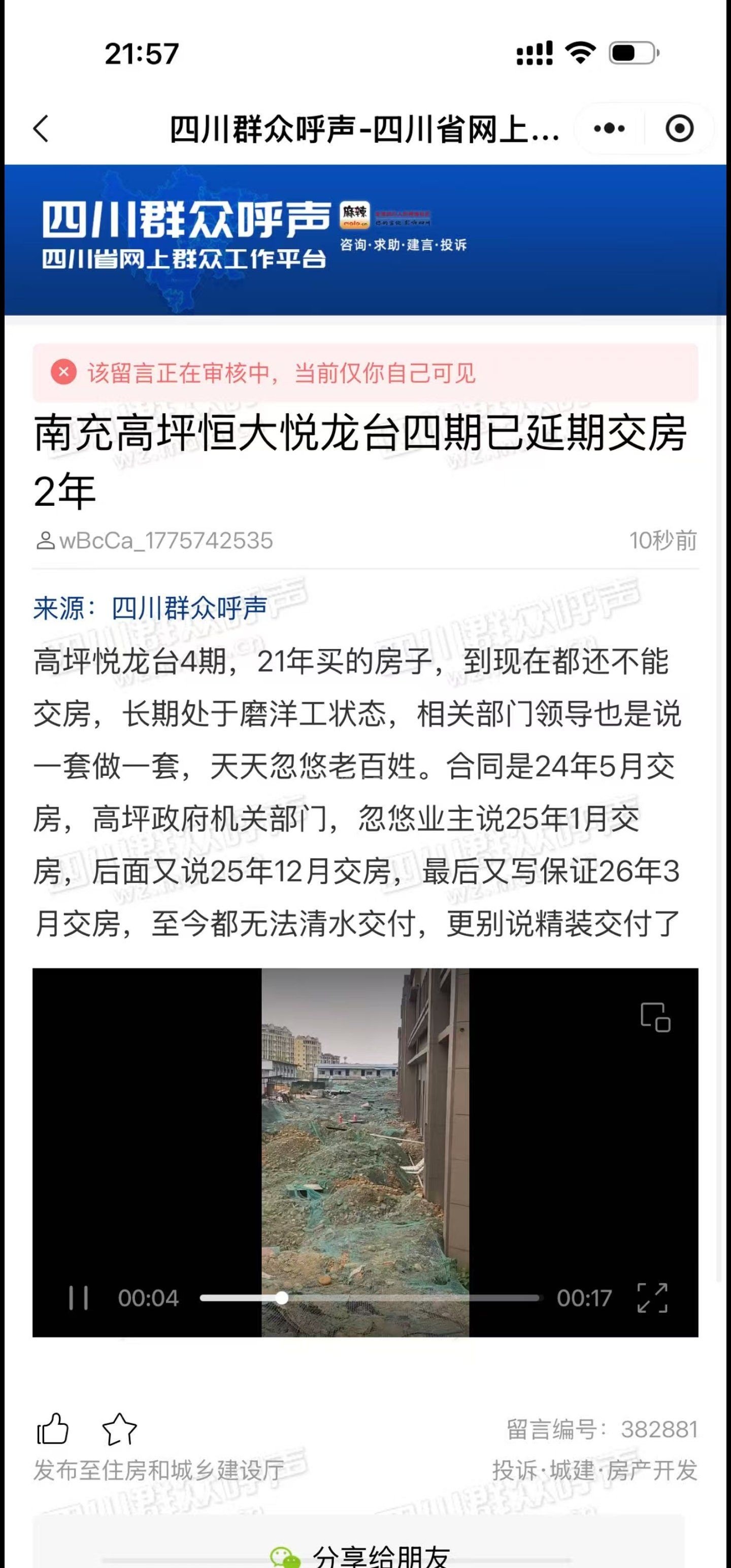731x1568 pixels.
Task: Close the mini program via circle icon
Action: 679,128
